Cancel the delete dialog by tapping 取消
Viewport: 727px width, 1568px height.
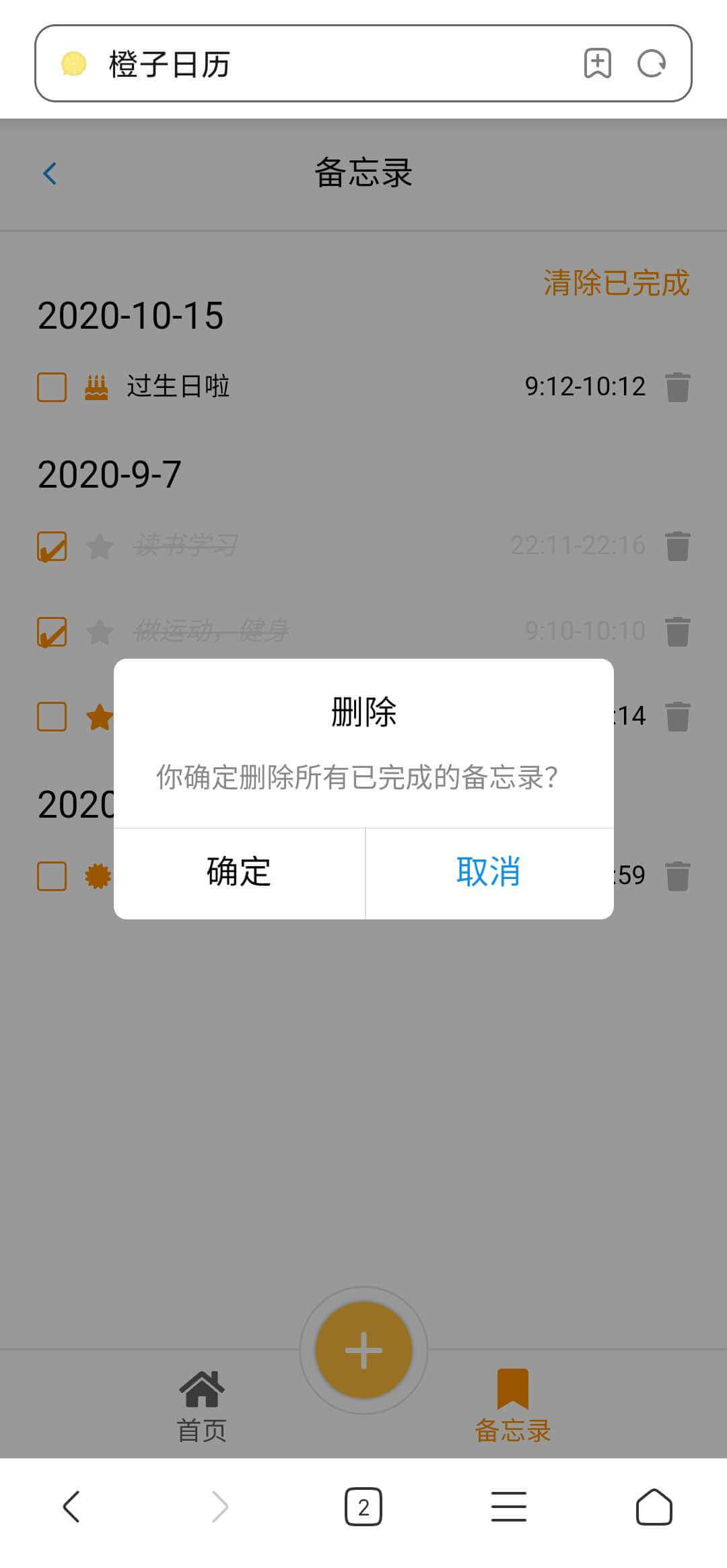(x=488, y=872)
